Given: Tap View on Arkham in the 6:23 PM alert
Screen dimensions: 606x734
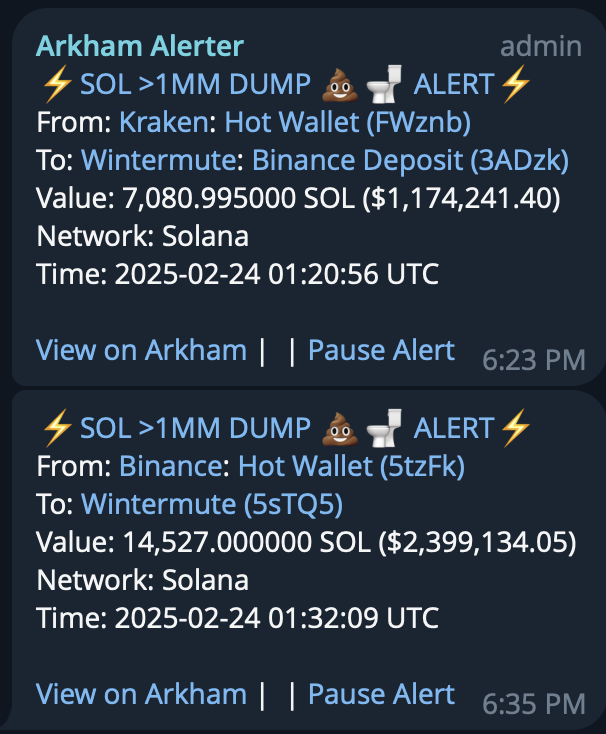Looking at the screenshot, I should (141, 350).
